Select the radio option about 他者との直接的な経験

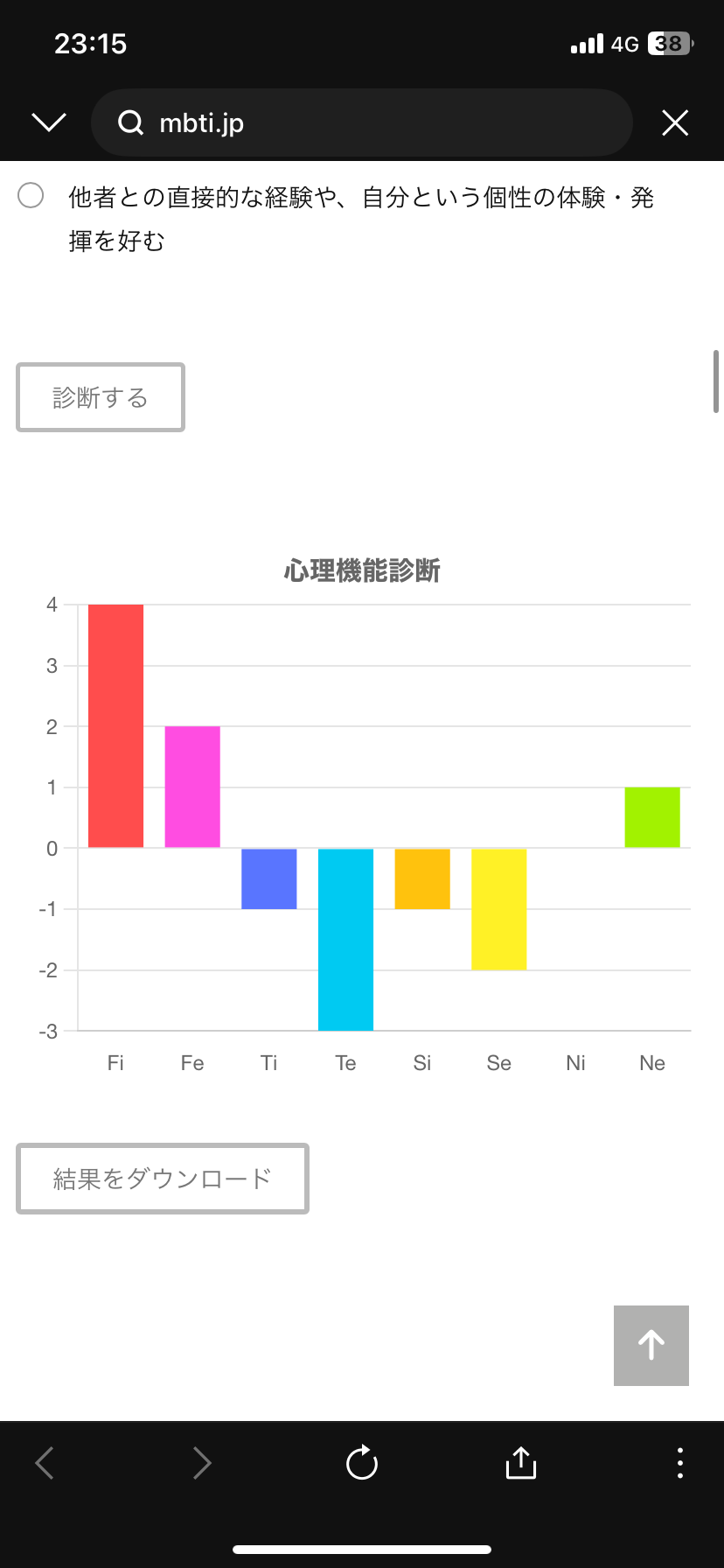pos(31,195)
